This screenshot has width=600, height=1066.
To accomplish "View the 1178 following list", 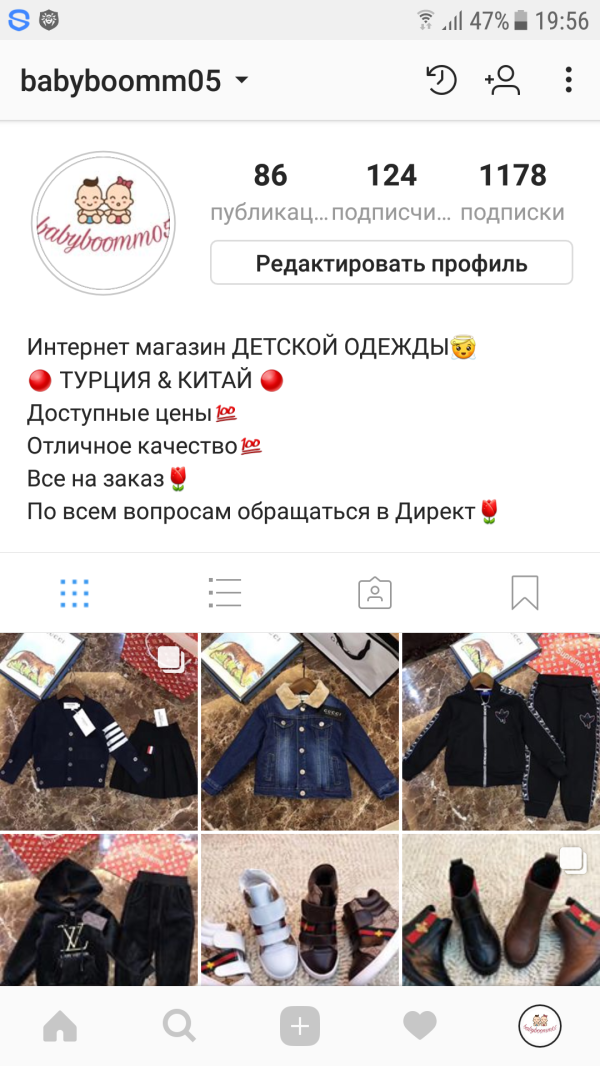I will (512, 192).
